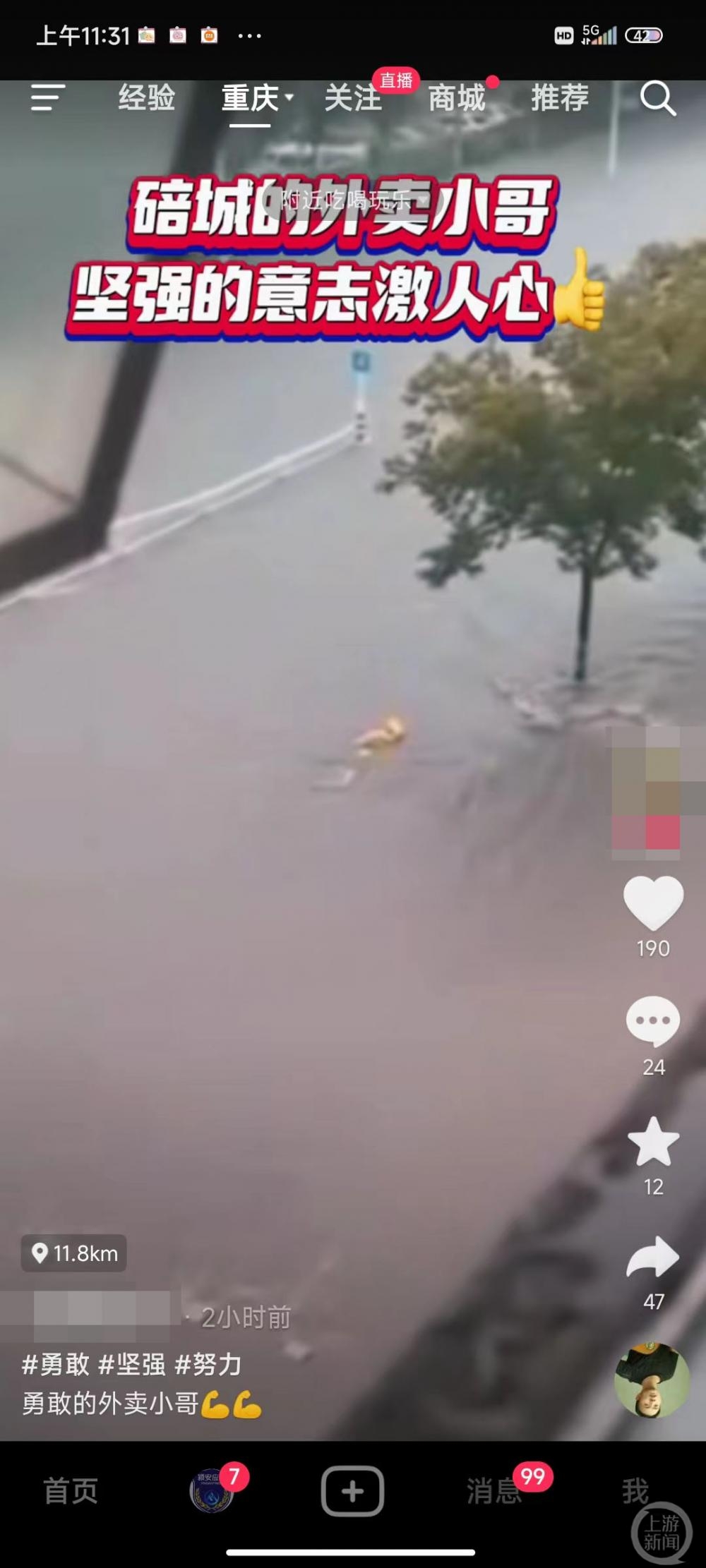Open the hamburger menu
This screenshot has height=1568, width=706.
point(47,97)
